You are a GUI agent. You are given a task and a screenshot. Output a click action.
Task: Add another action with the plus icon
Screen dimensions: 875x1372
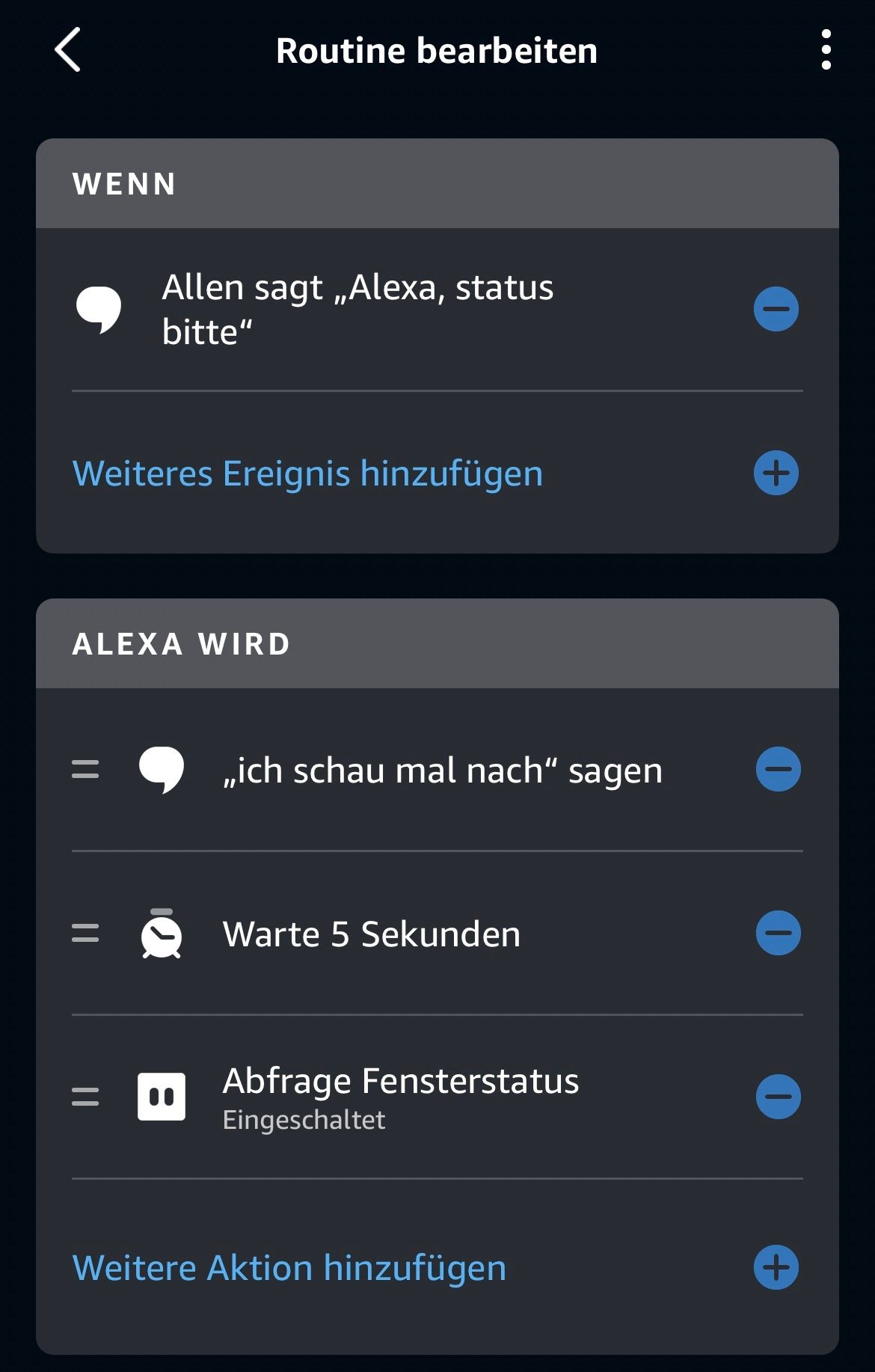(776, 1267)
